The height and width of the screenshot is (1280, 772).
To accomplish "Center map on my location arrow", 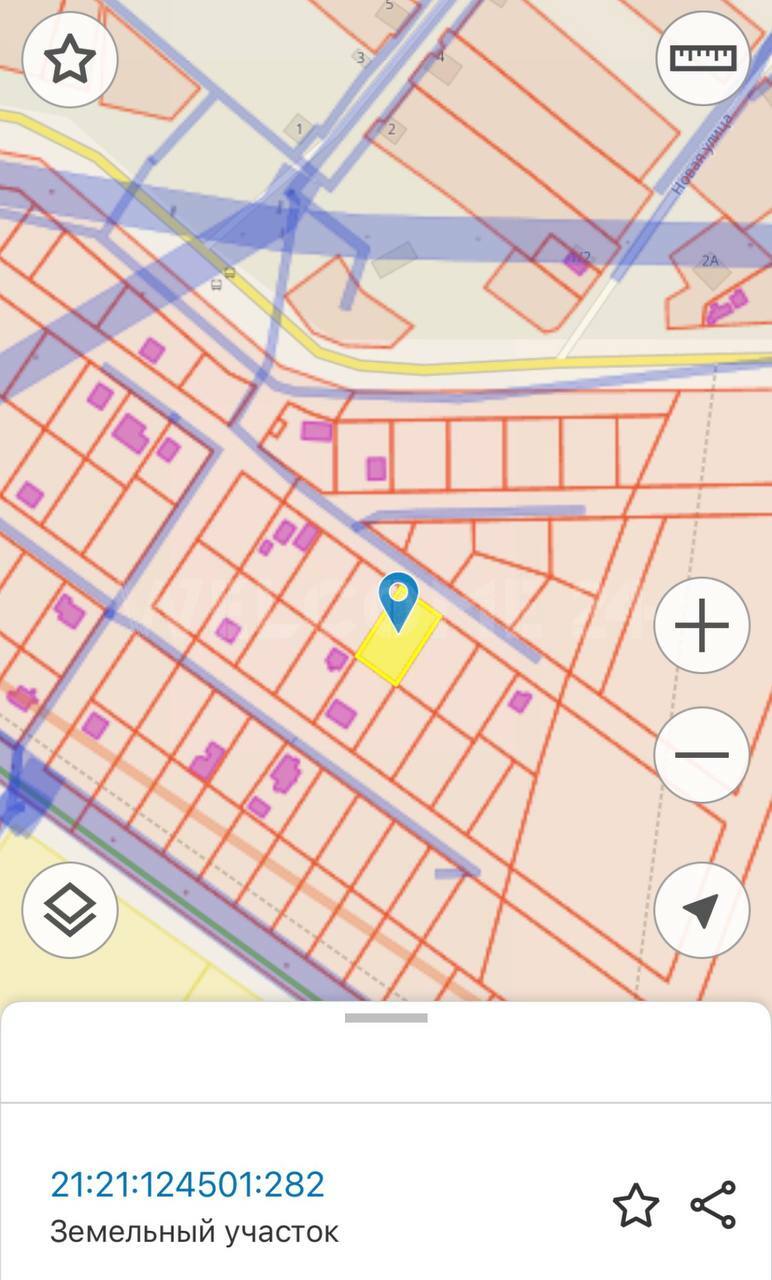I will [x=702, y=910].
